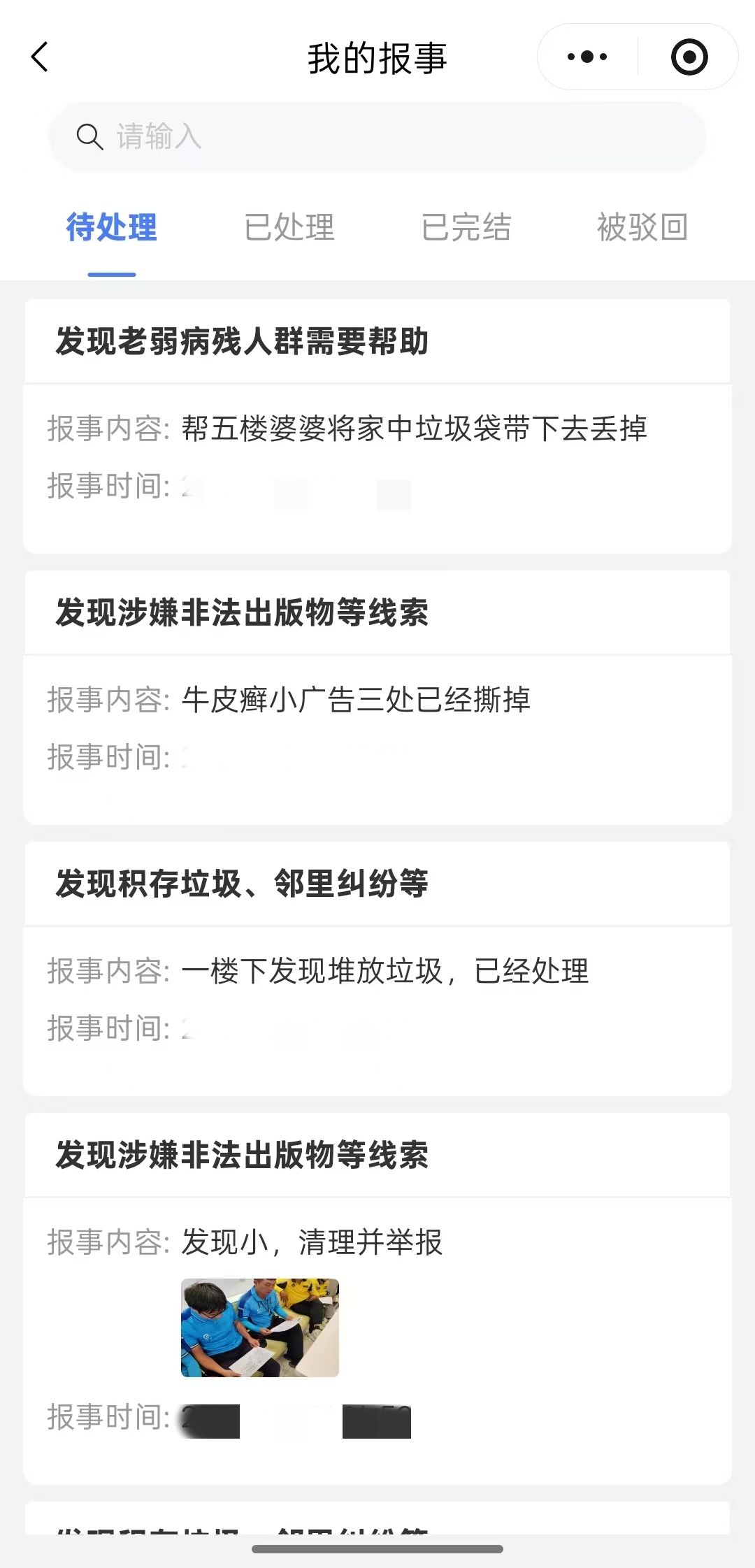Image resolution: width=755 pixels, height=1568 pixels.
Task: Open the report about 牛皮癣小广告三处已经撕掉
Action: pyautogui.click(x=377, y=699)
